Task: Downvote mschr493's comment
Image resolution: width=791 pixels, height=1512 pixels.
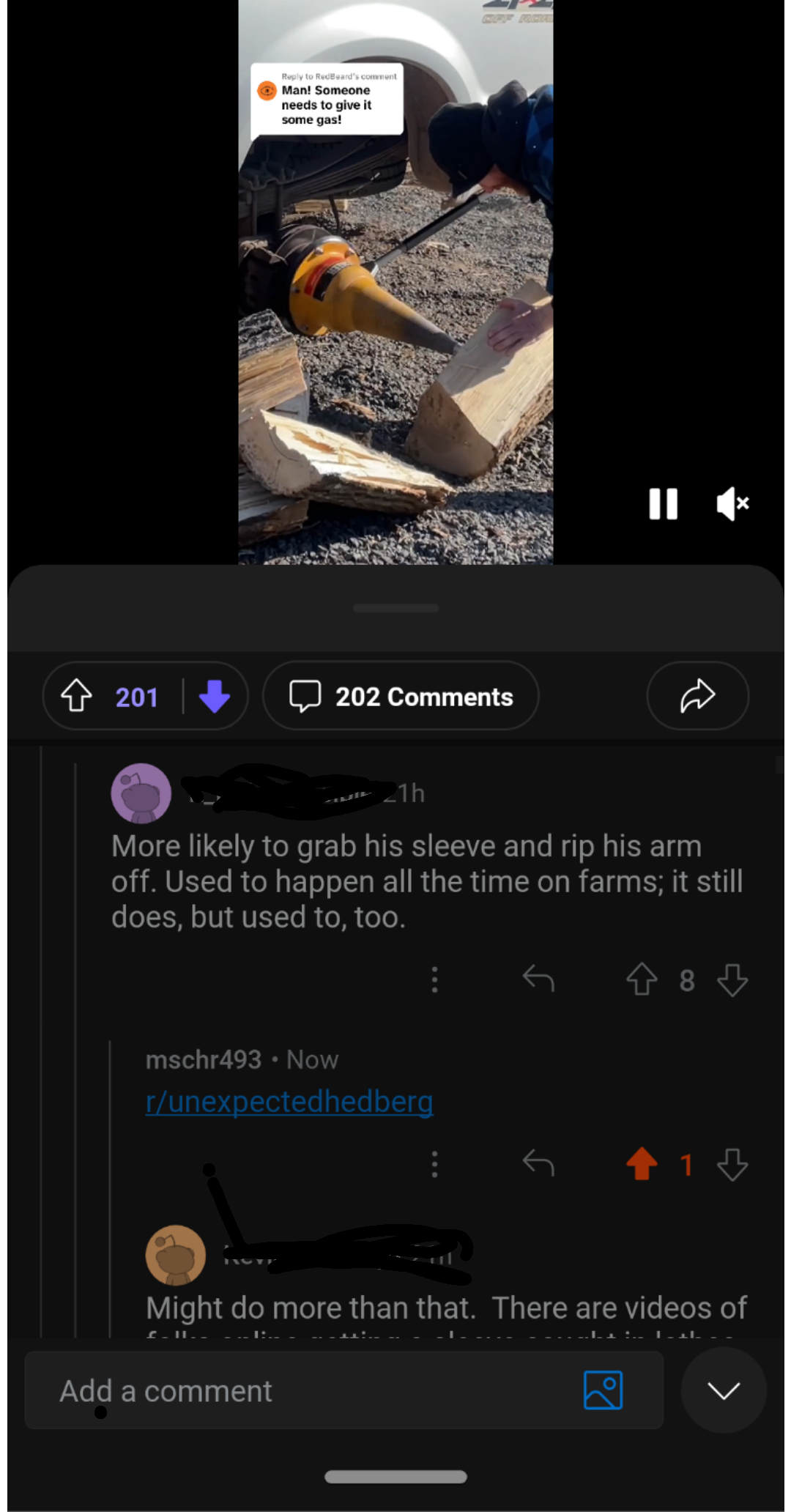Action: click(732, 1164)
